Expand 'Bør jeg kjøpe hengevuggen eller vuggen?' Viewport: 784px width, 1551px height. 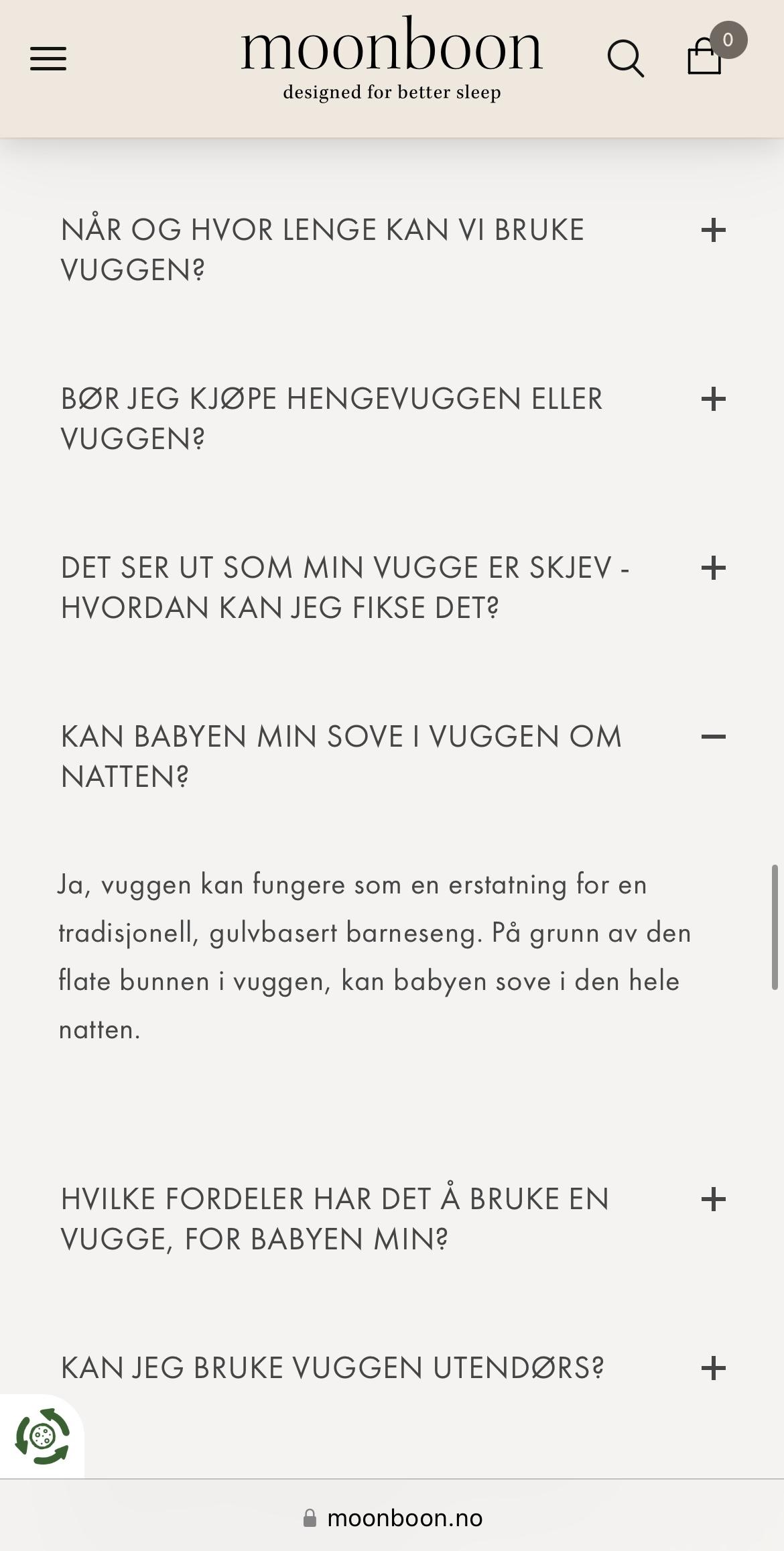(x=713, y=399)
